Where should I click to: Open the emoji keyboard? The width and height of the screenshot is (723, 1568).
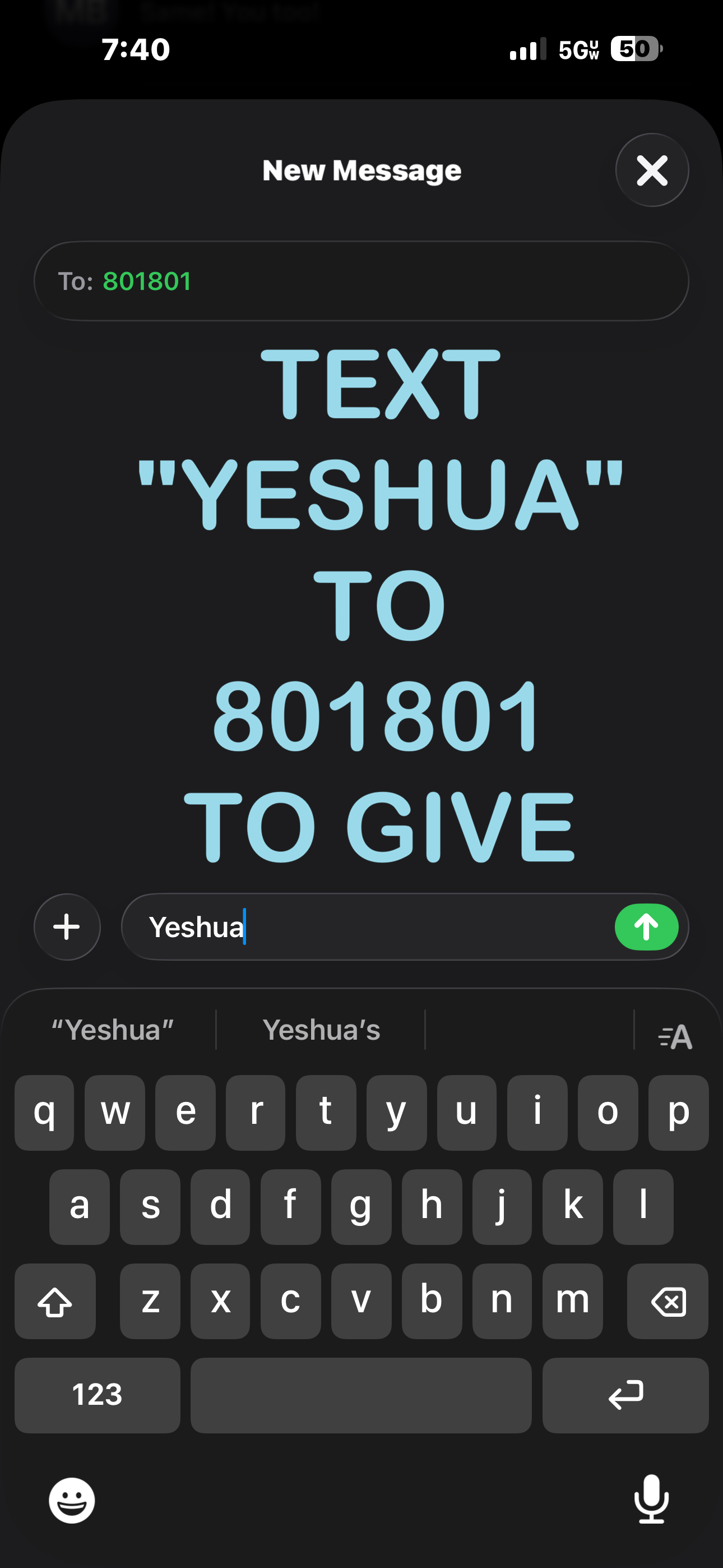pos(72,1501)
